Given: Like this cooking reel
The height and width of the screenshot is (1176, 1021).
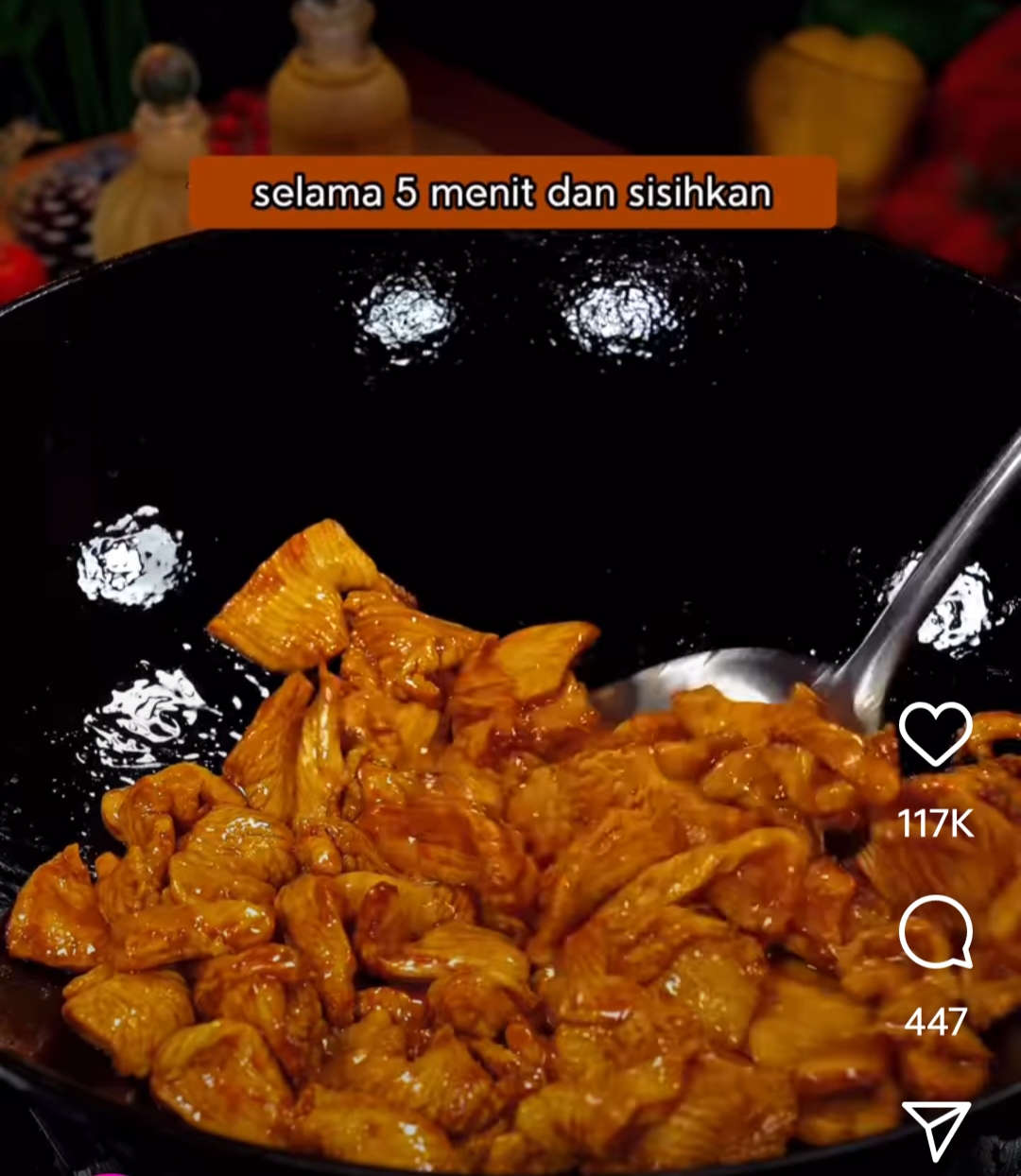Looking at the screenshot, I should coord(934,734).
